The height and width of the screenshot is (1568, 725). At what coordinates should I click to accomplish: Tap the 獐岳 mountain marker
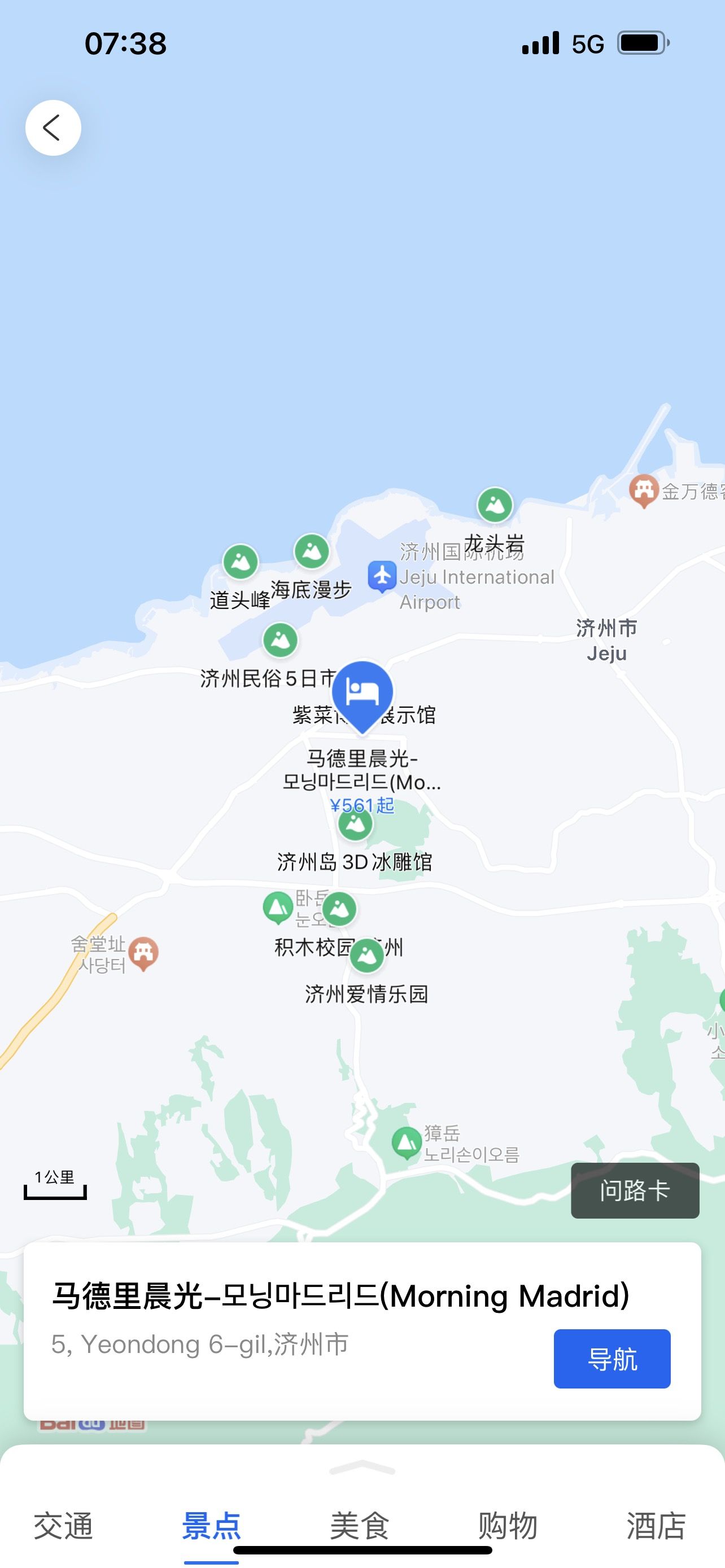pos(407,1142)
